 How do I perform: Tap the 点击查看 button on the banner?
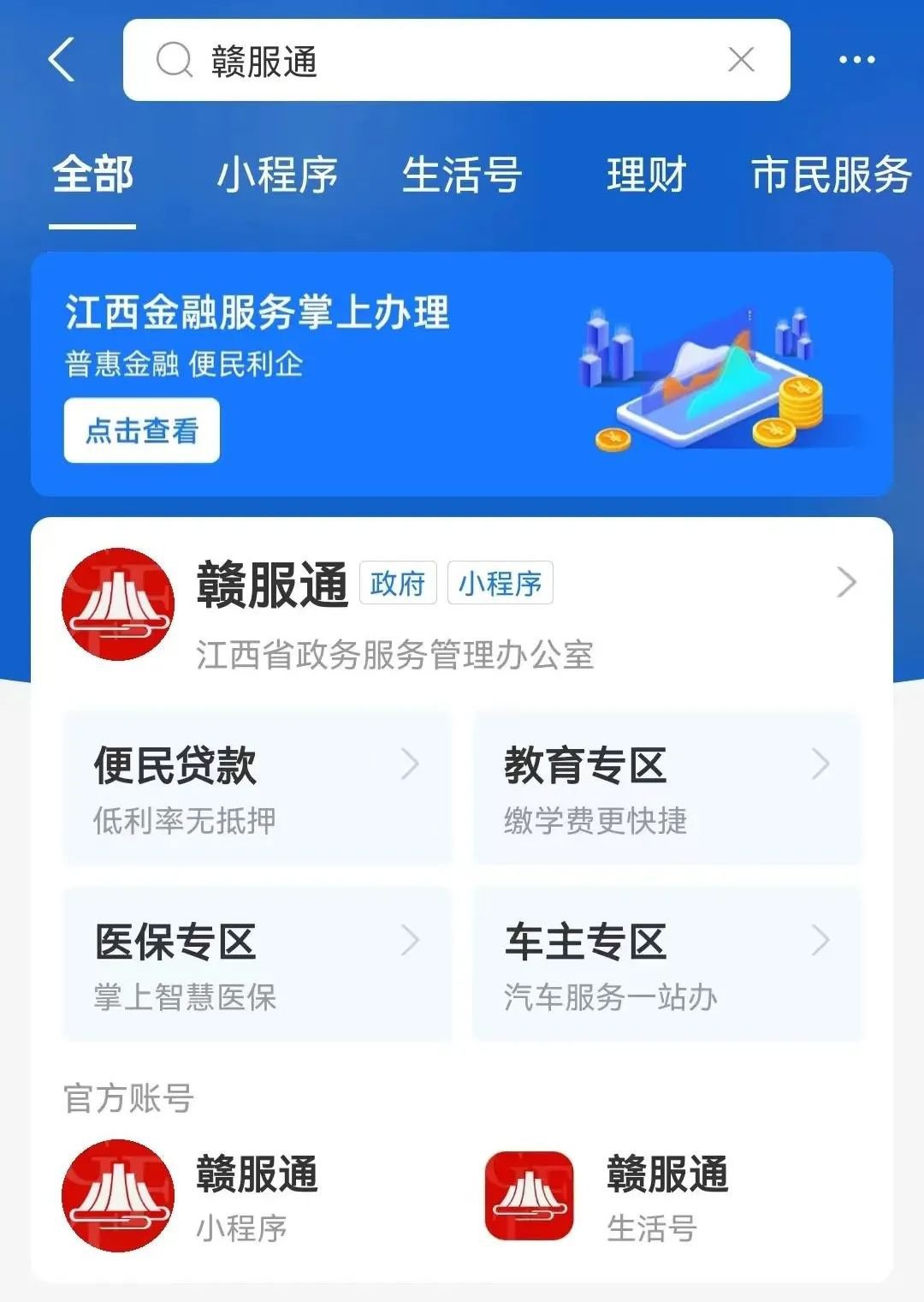(x=142, y=431)
